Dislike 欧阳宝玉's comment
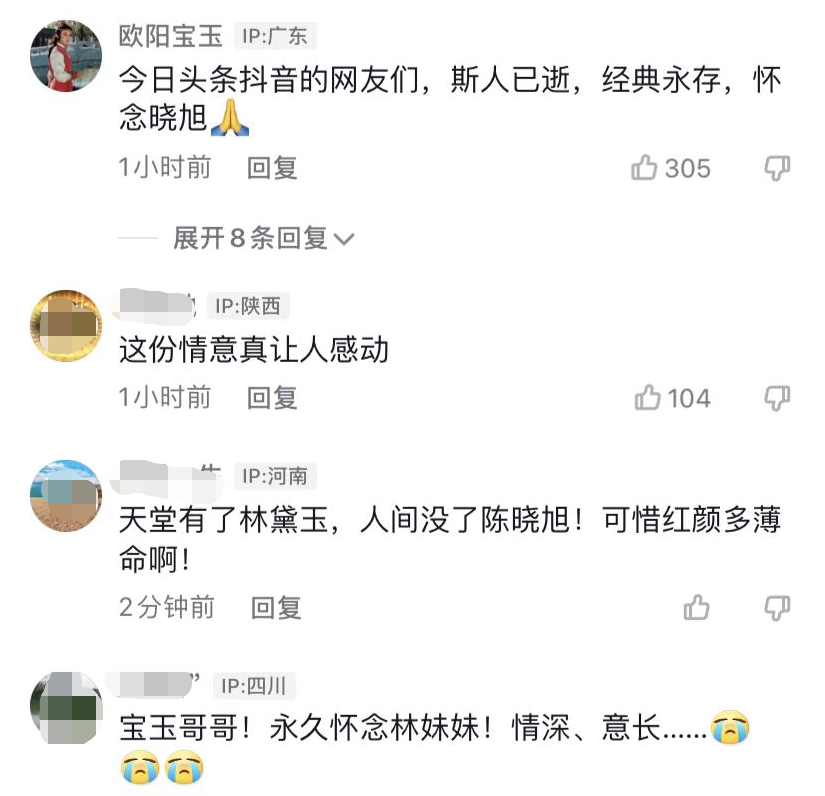825x796 pixels. click(777, 168)
